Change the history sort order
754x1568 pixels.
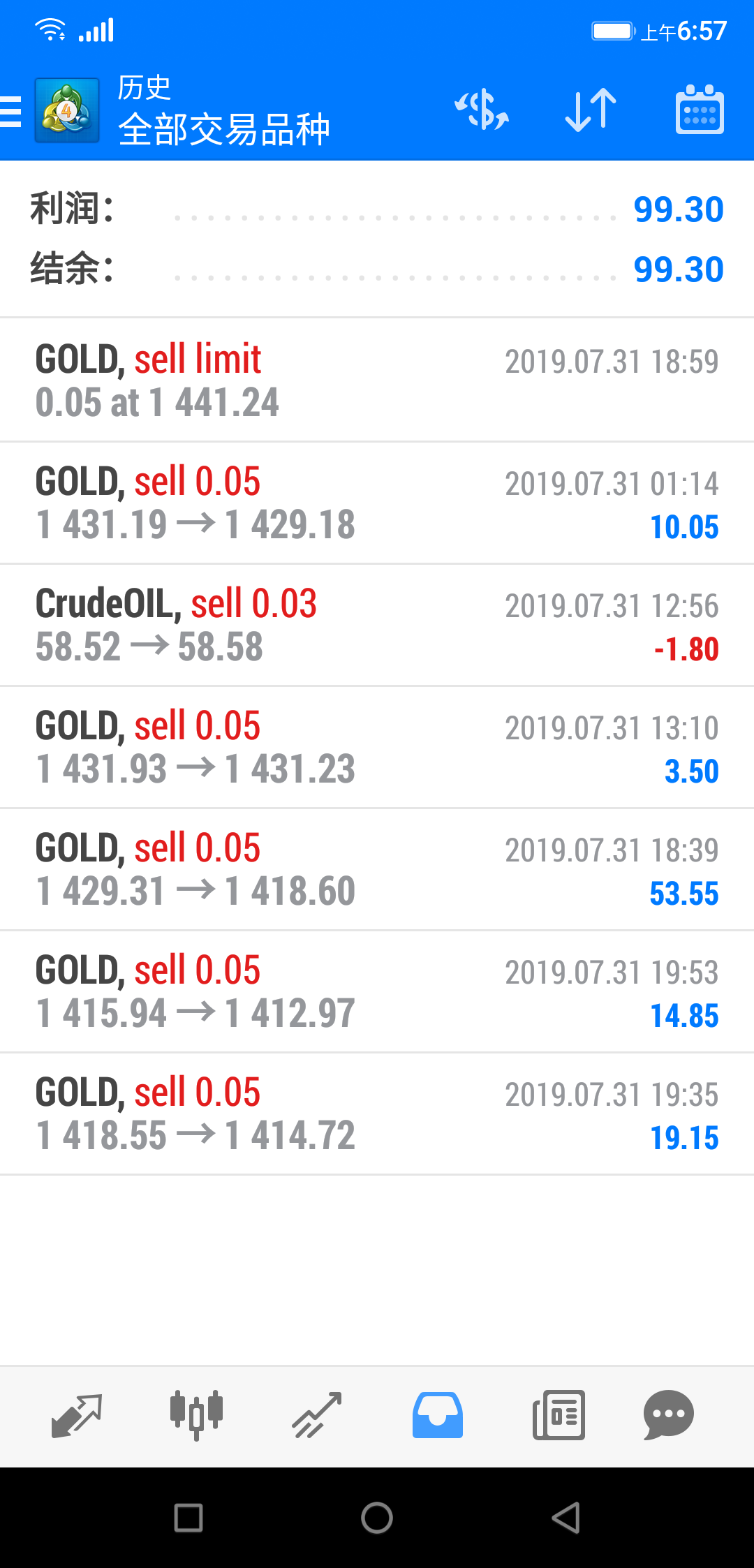(x=591, y=110)
